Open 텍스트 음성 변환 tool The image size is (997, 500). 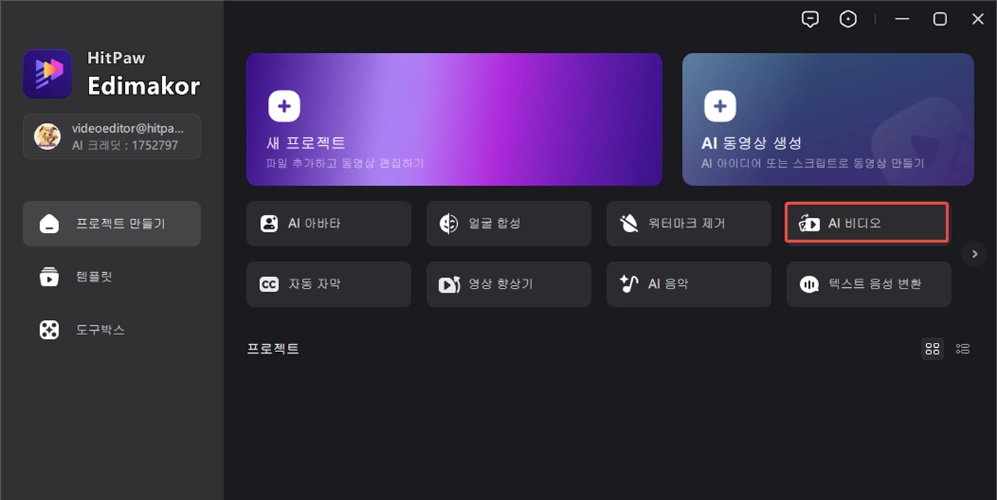pyautogui.click(x=868, y=284)
